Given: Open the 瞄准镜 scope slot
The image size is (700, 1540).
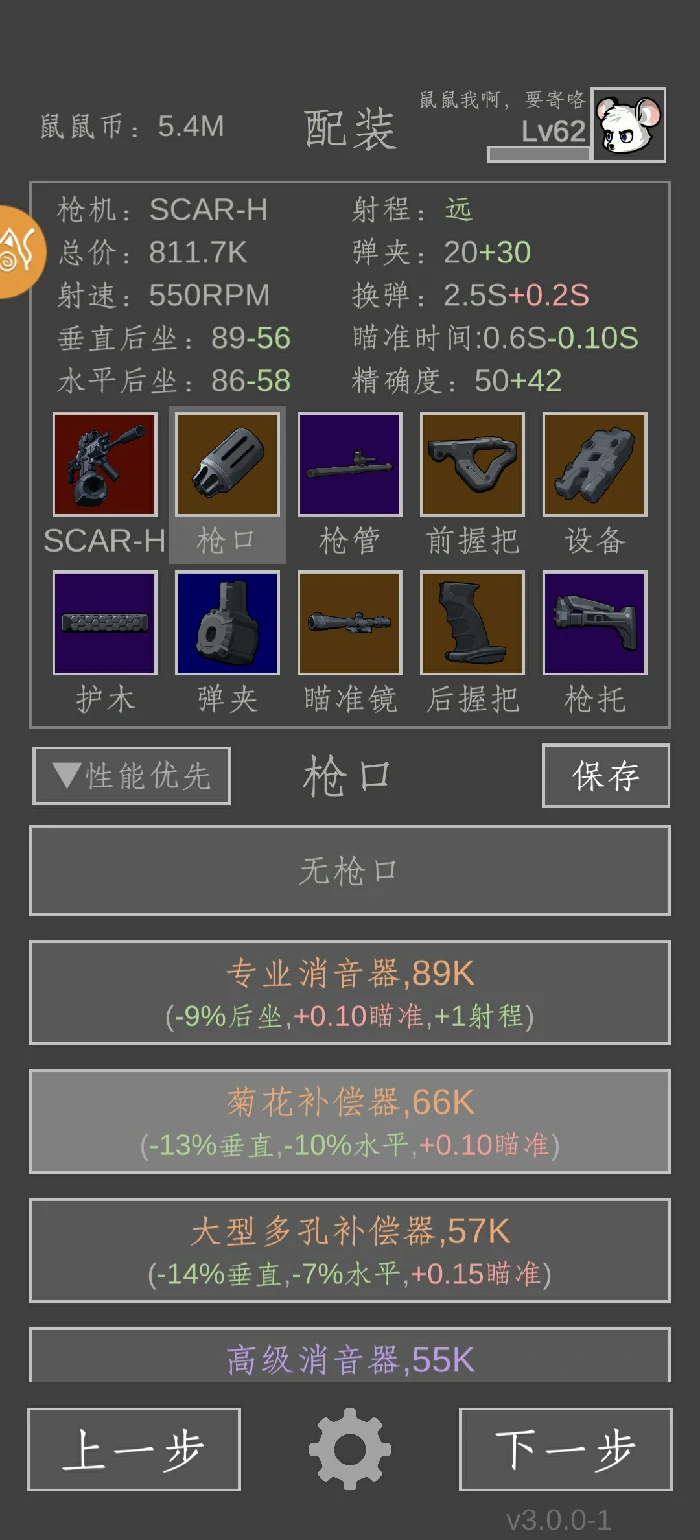Looking at the screenshot, I should [x=350, y=623].
